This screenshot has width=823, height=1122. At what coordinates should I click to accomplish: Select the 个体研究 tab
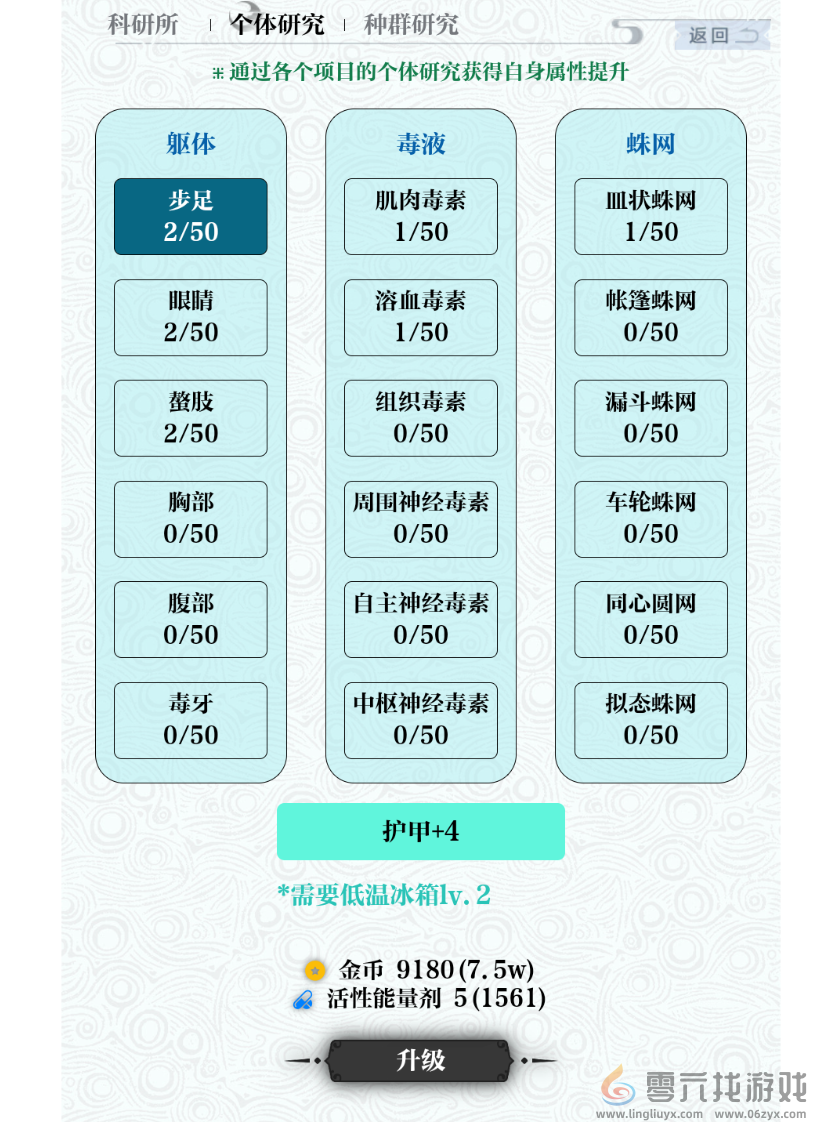(x=277, y=24)
